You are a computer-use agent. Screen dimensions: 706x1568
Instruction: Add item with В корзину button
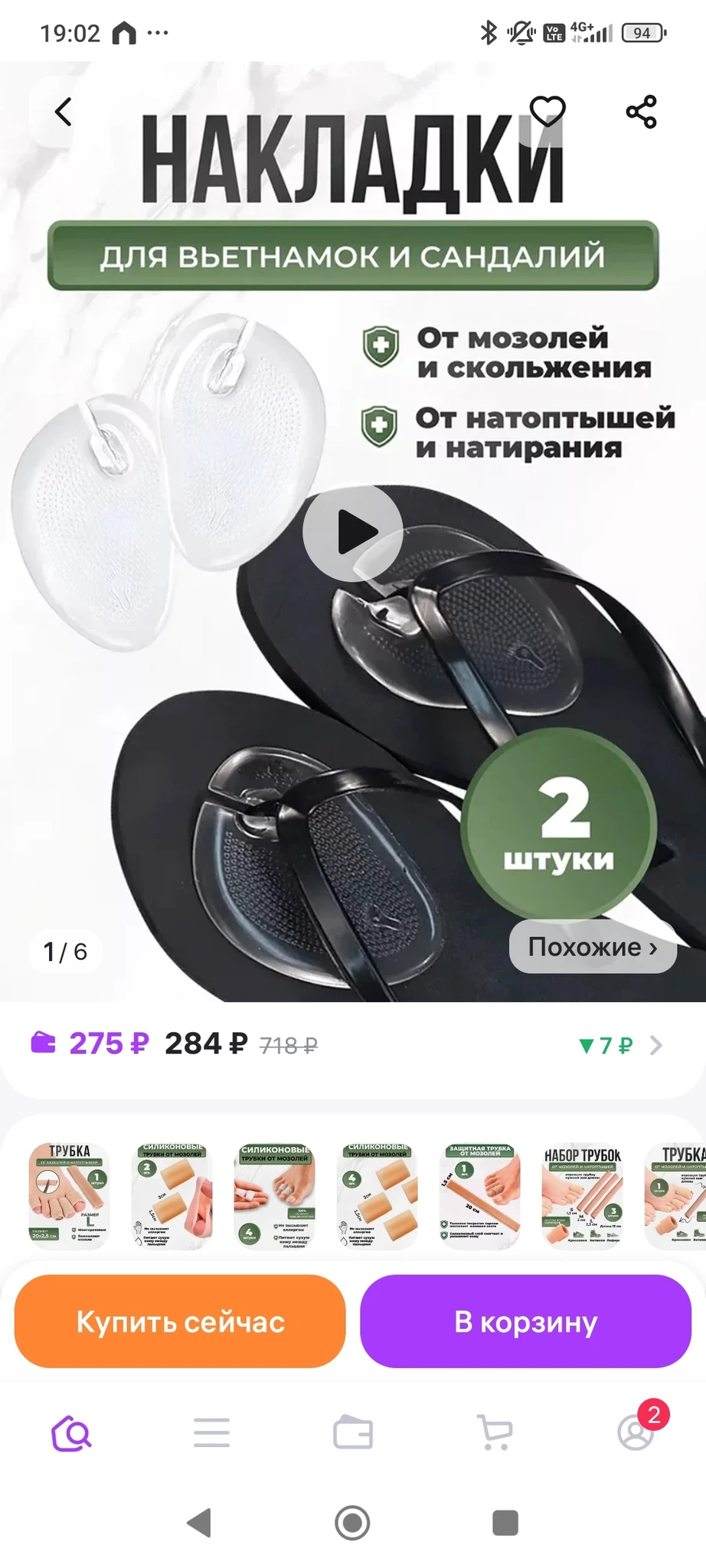pyautogui.click(x=526, y=1321)
